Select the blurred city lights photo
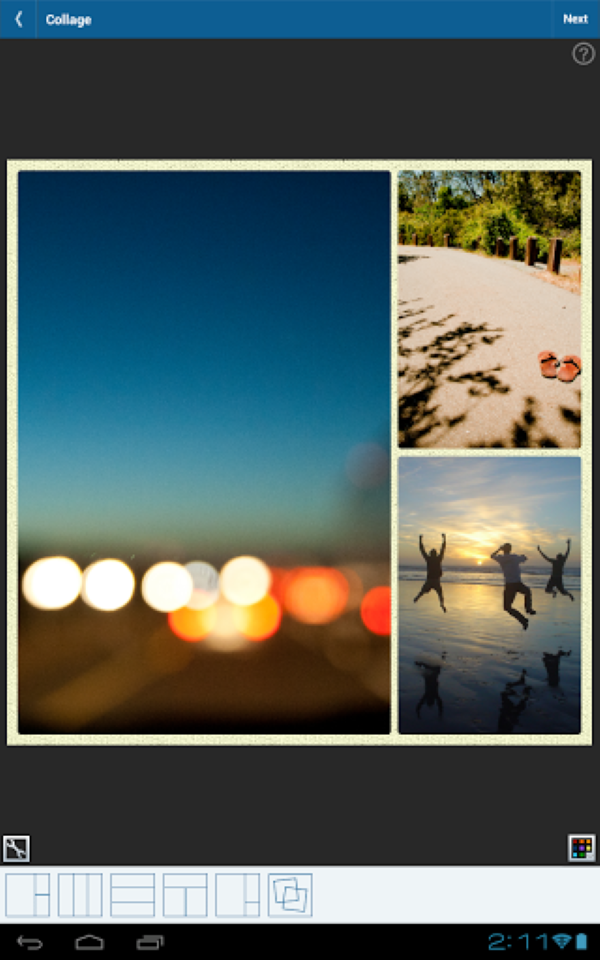The height and width of the screenshot is (960, 600). coord(204,452)
